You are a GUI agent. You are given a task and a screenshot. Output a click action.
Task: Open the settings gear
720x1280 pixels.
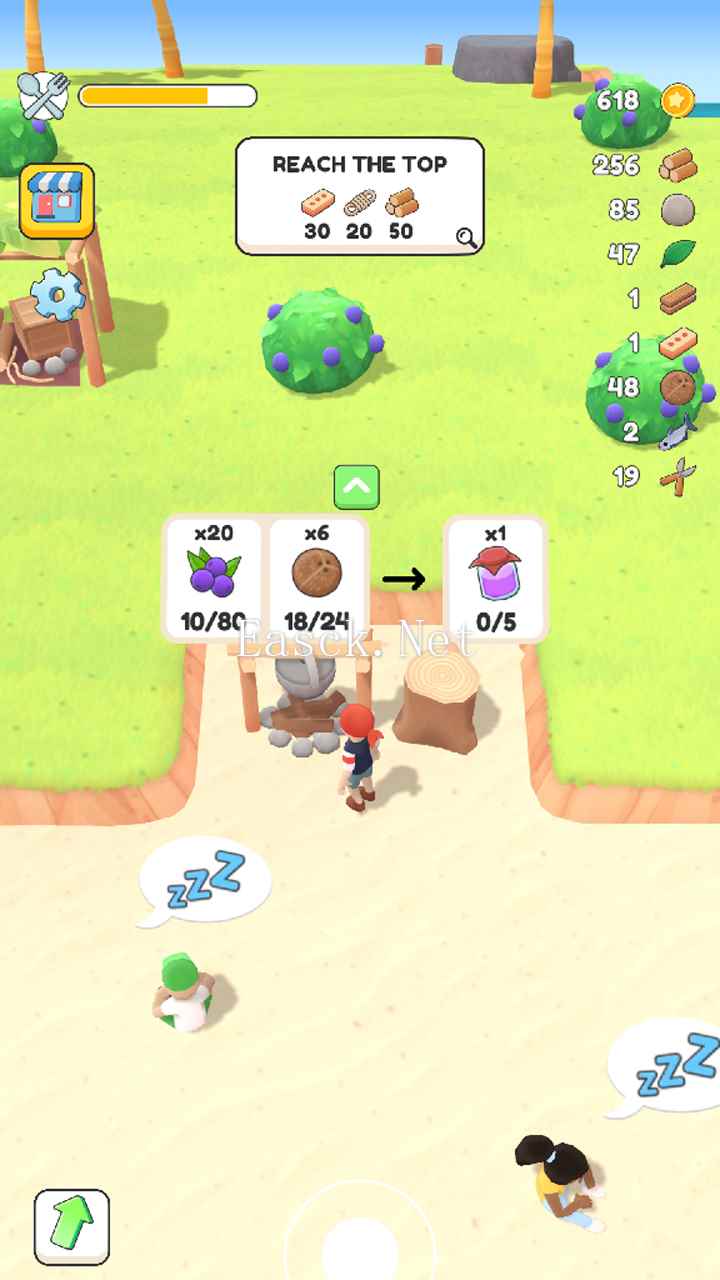tap(57, 295)
